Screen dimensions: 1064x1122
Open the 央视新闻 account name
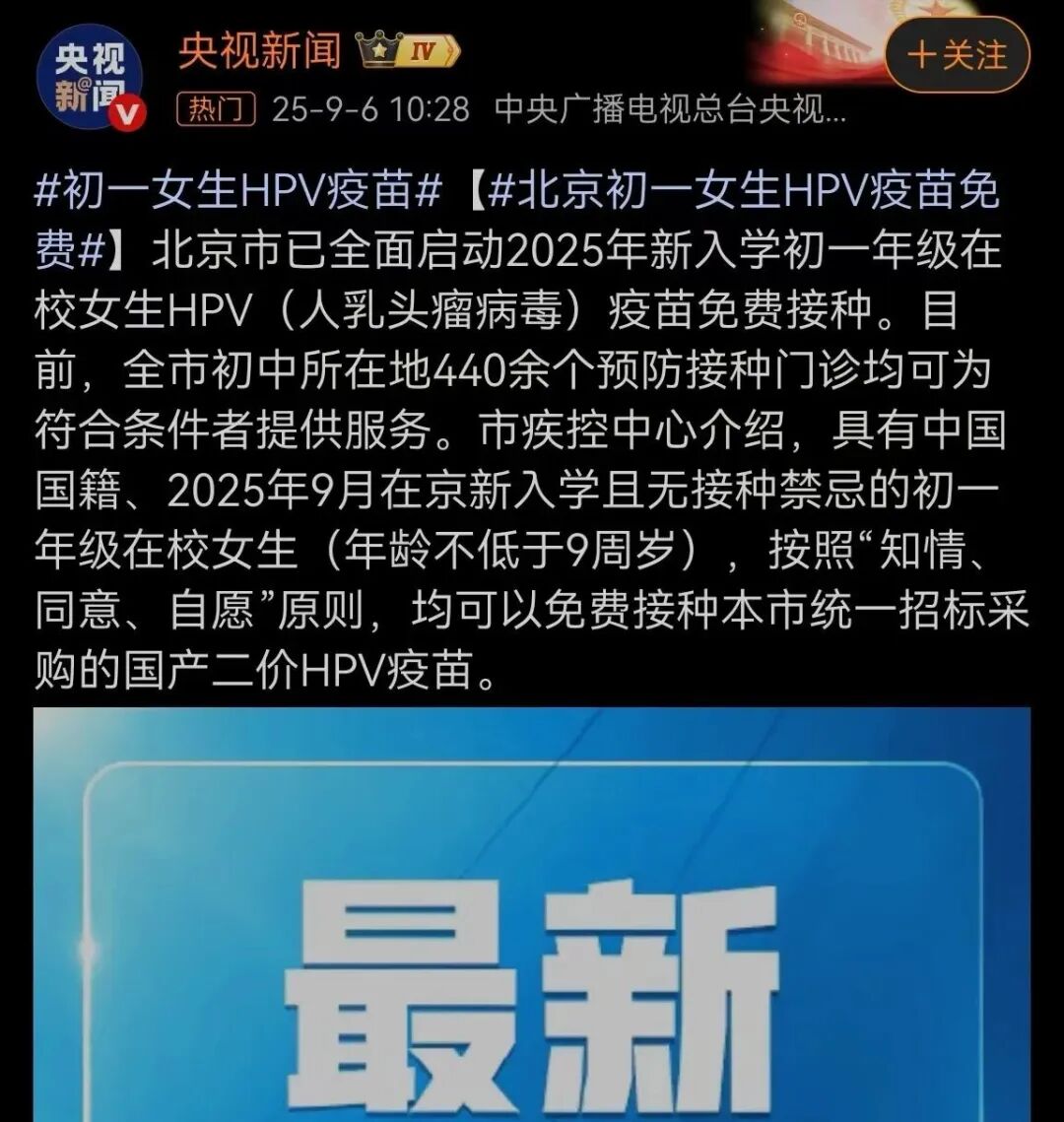pos(259,50)
